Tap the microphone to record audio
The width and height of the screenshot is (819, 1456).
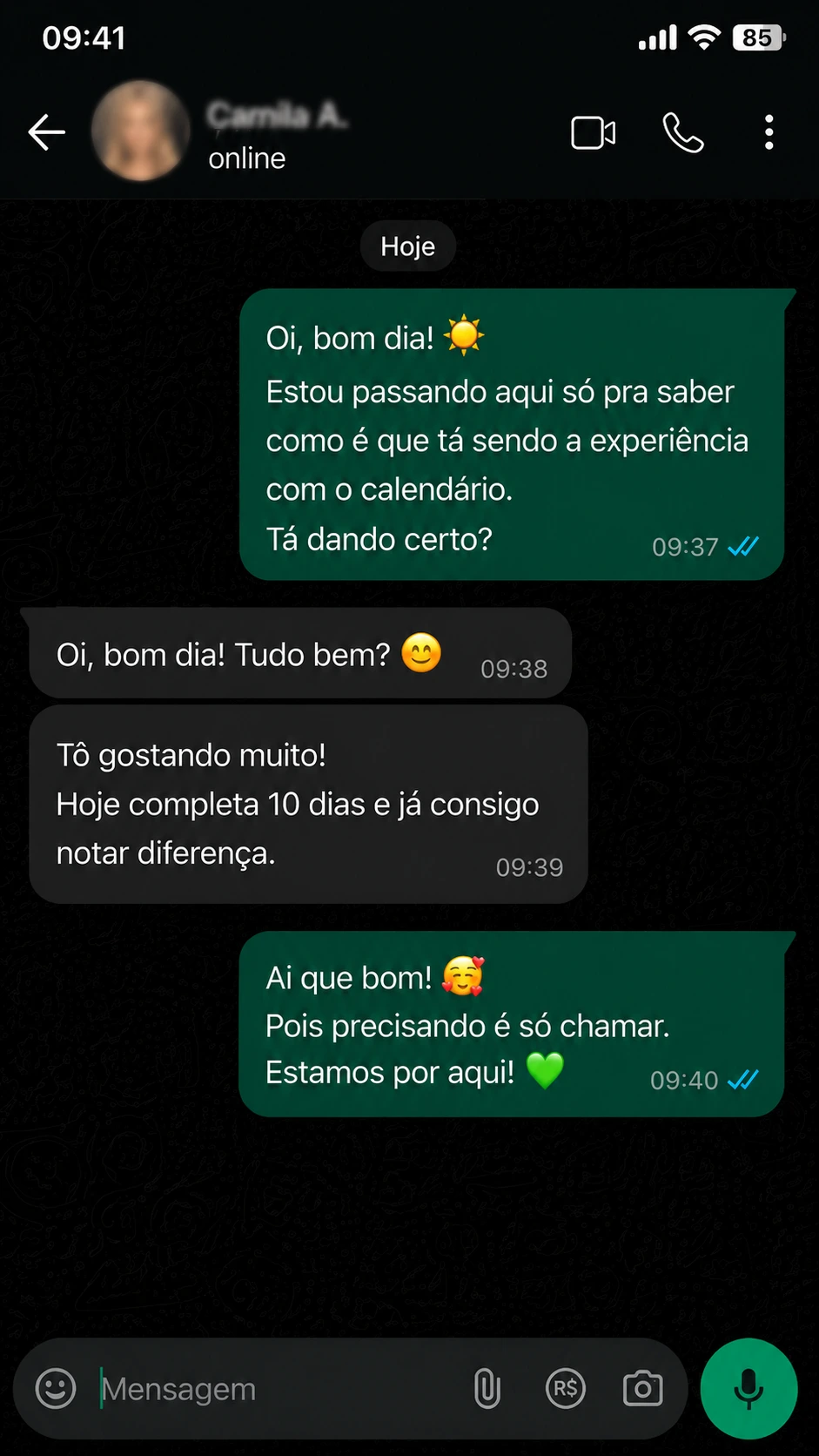pos(749,1388)
